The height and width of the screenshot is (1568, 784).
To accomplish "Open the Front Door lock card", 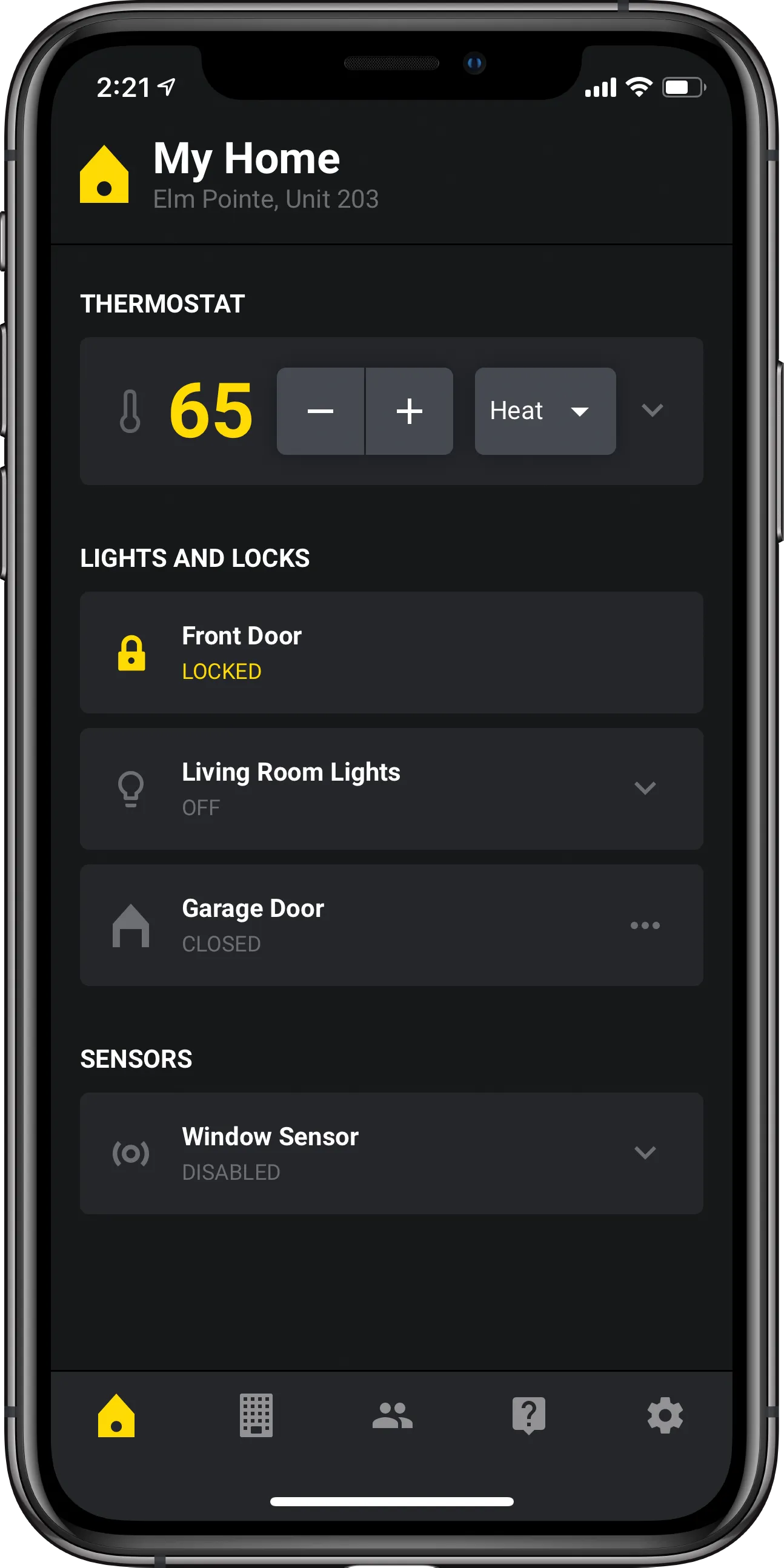I will tap(391, 652).
